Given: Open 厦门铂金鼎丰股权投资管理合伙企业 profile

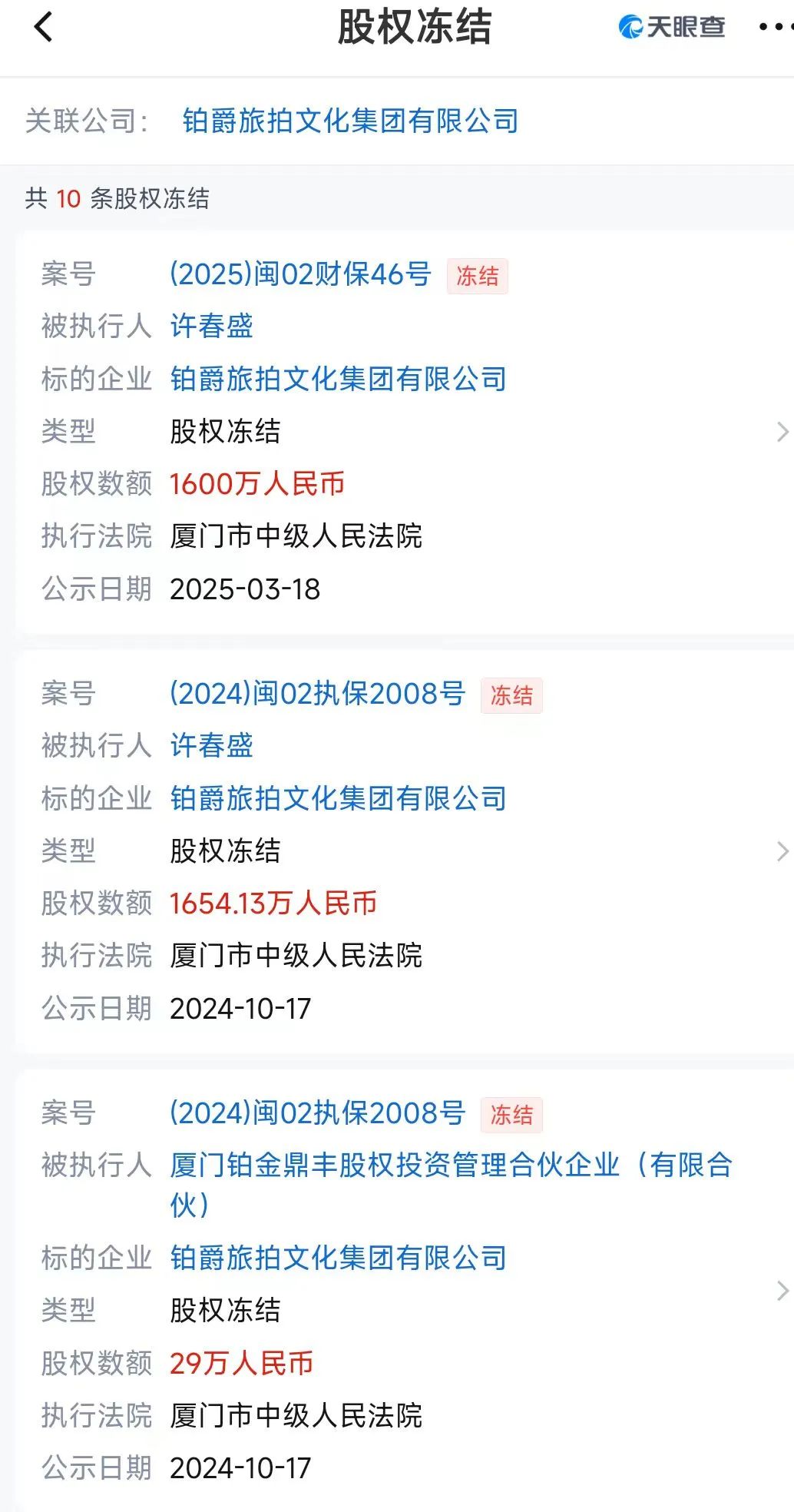Looking at the screenshot, I should [450, 1166].
